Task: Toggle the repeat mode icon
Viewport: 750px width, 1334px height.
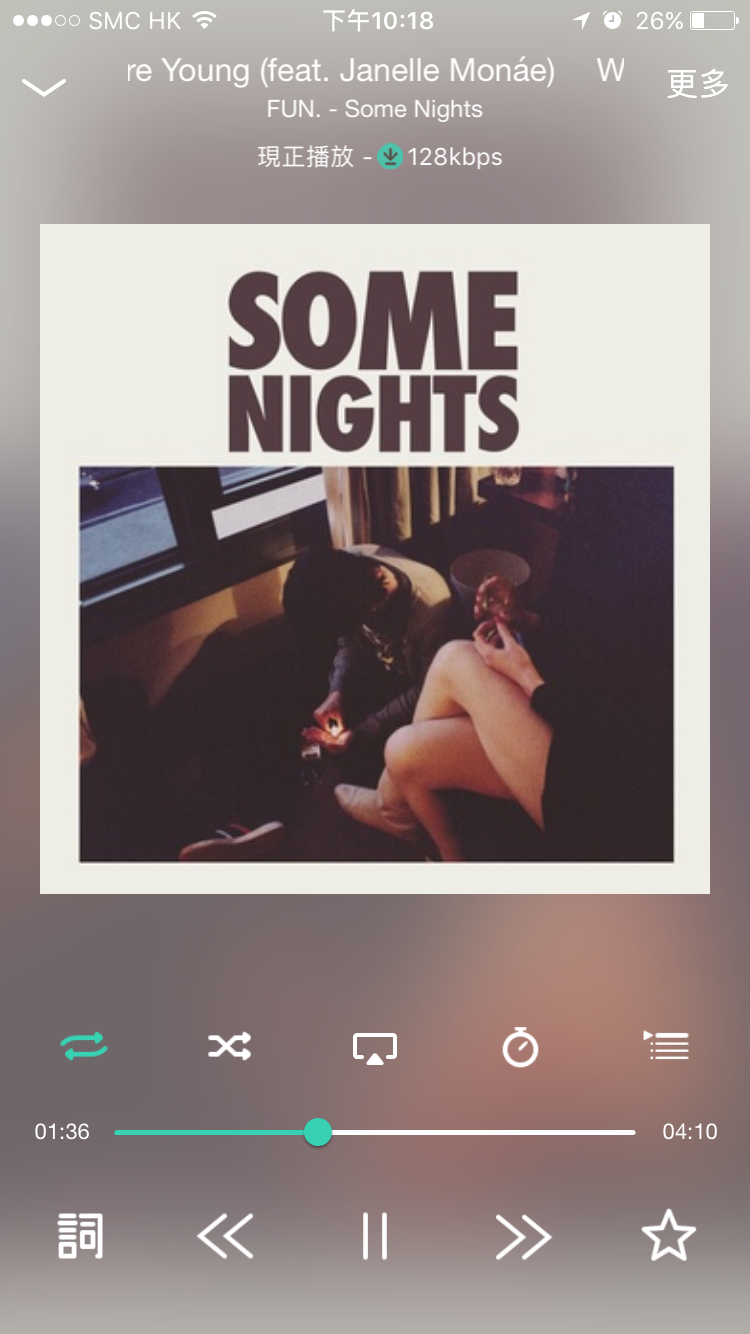Action: 84,1047
